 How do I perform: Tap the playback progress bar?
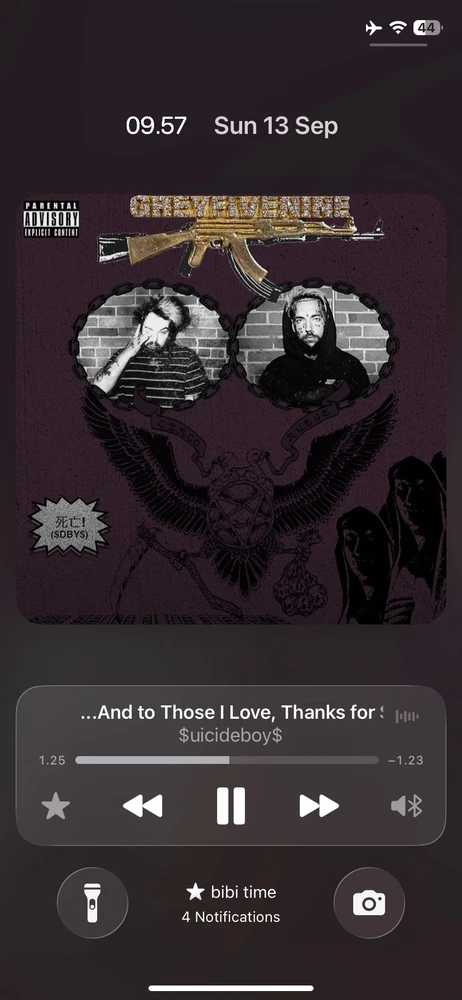pyautogui.click(x=227, y=760)
